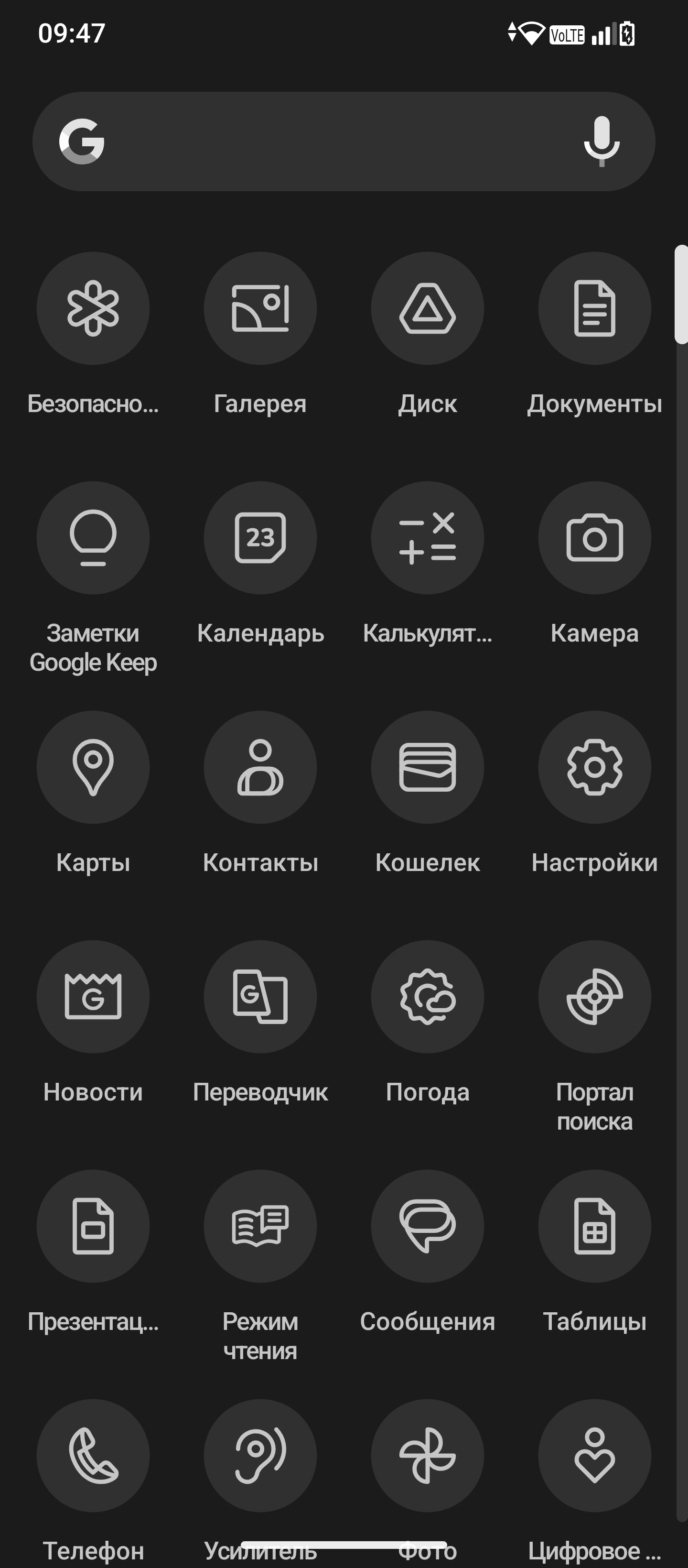The image size is (688, 1568).
Task: Open the Карты app
Action: (x=93, y=768)
